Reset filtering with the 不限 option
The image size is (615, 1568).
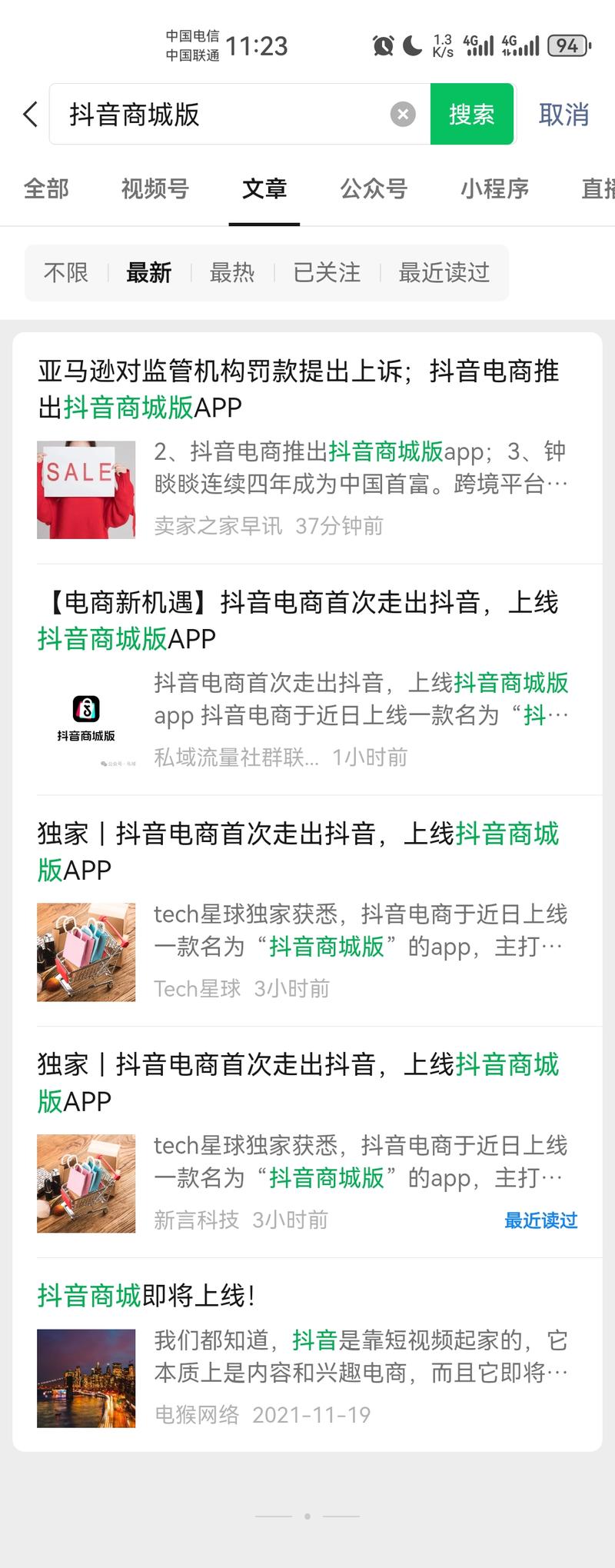(x=67, y=272)
